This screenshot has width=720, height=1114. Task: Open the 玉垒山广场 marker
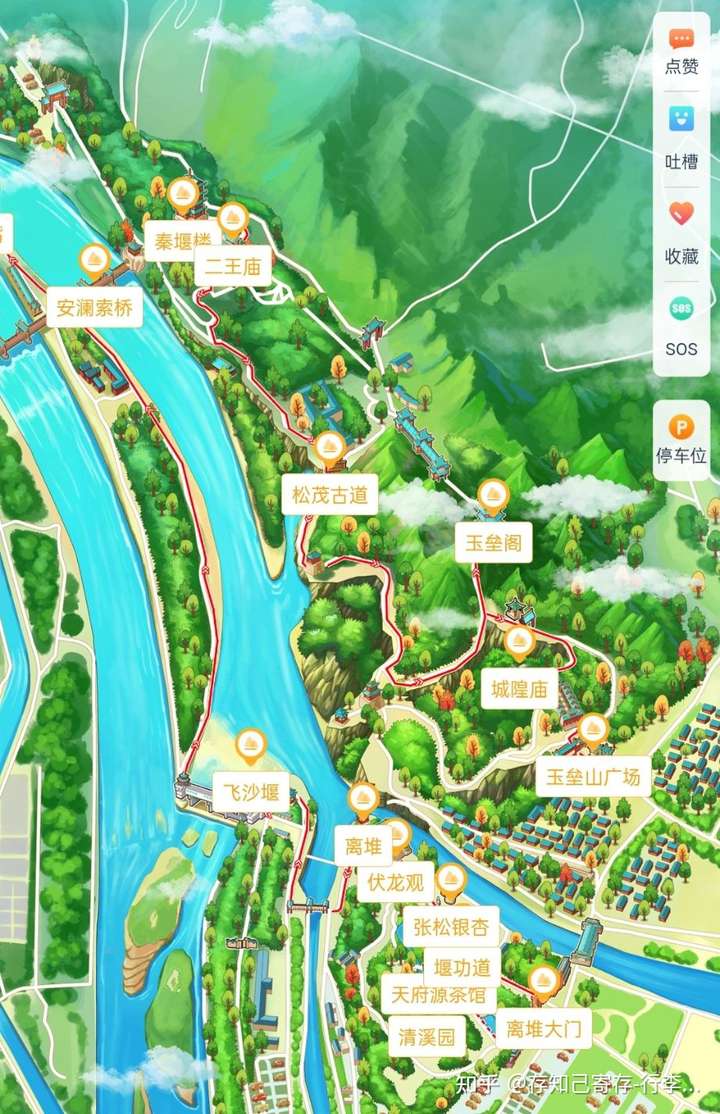click(x=593, y=776)
